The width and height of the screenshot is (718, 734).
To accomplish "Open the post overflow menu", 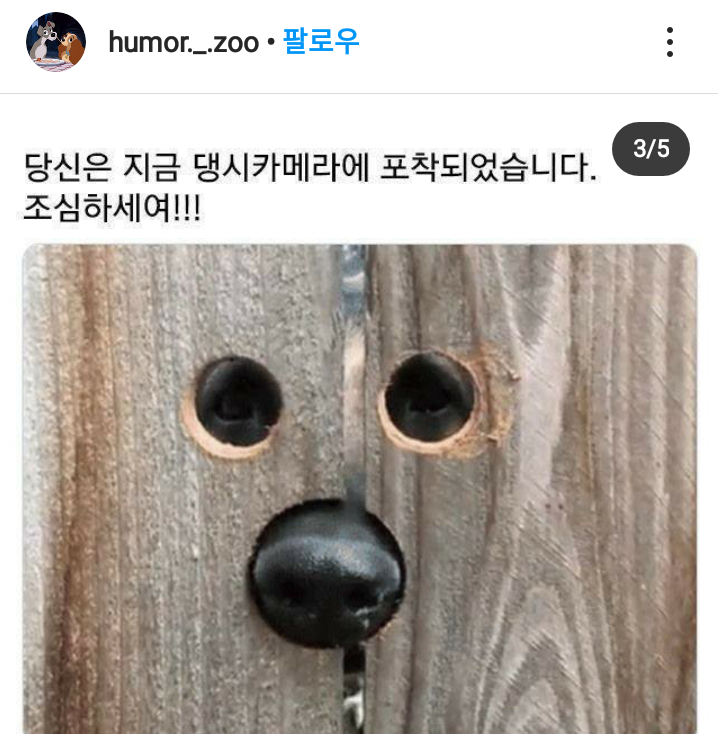I will (670, 42).
